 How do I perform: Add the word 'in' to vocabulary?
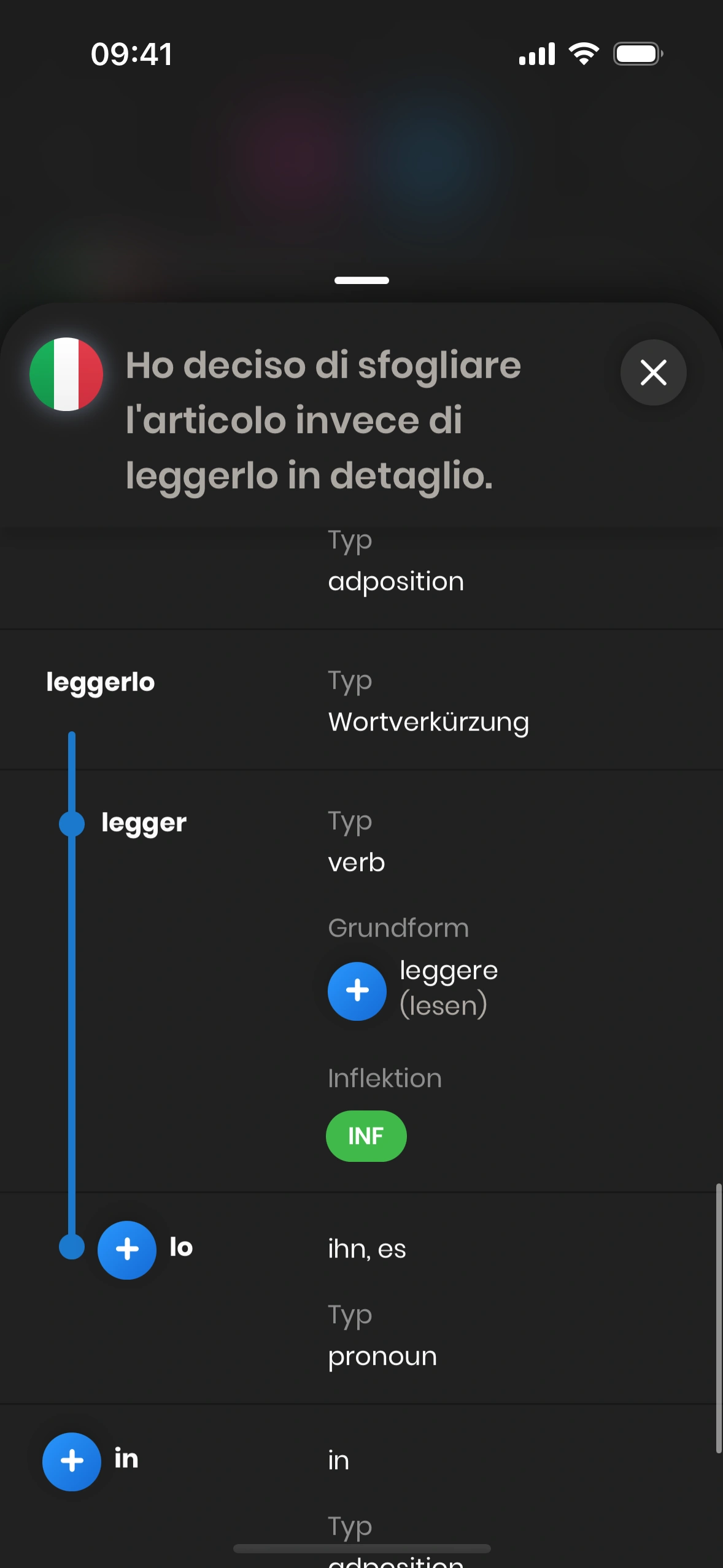[72, 1461]
